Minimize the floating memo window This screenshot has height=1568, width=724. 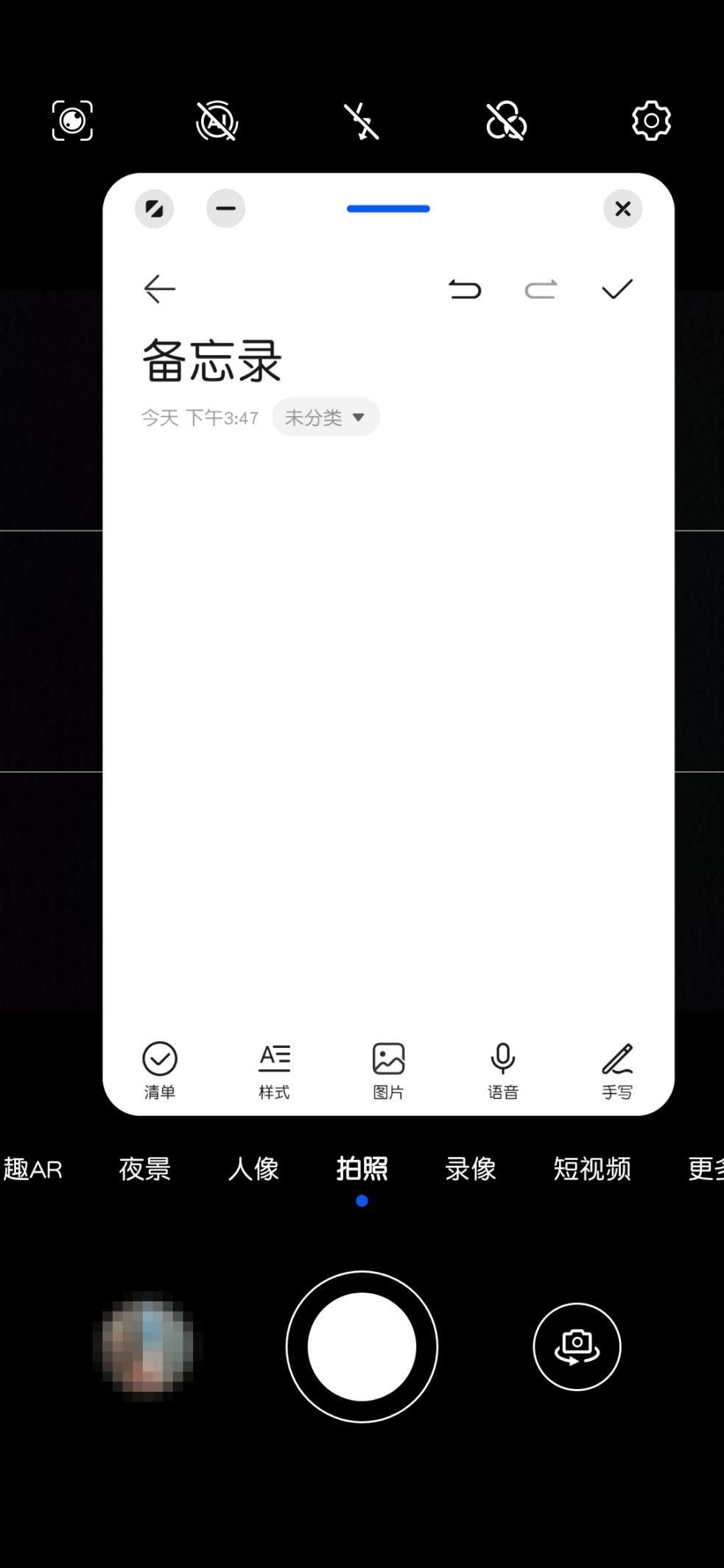[225, 209]
